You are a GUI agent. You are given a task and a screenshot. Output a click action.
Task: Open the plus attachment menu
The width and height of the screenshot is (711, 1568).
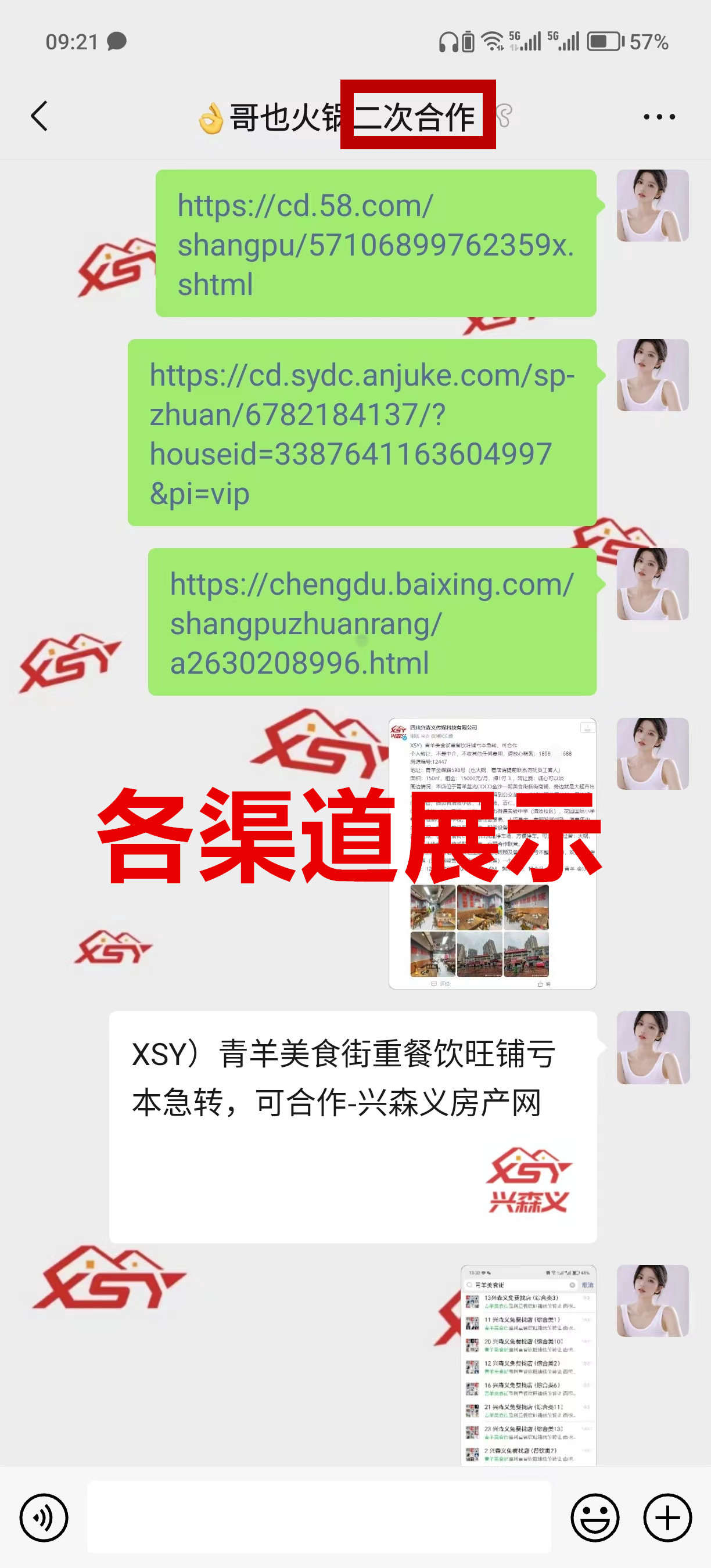[667, 1517]
